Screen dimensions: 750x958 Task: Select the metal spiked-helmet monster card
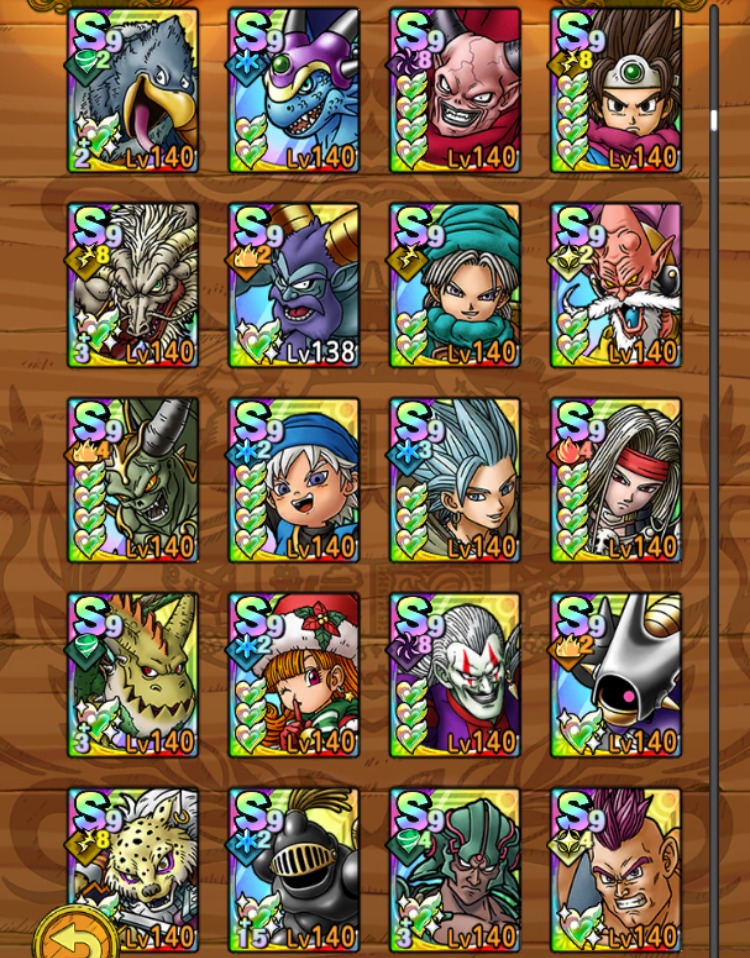[616, 675]
